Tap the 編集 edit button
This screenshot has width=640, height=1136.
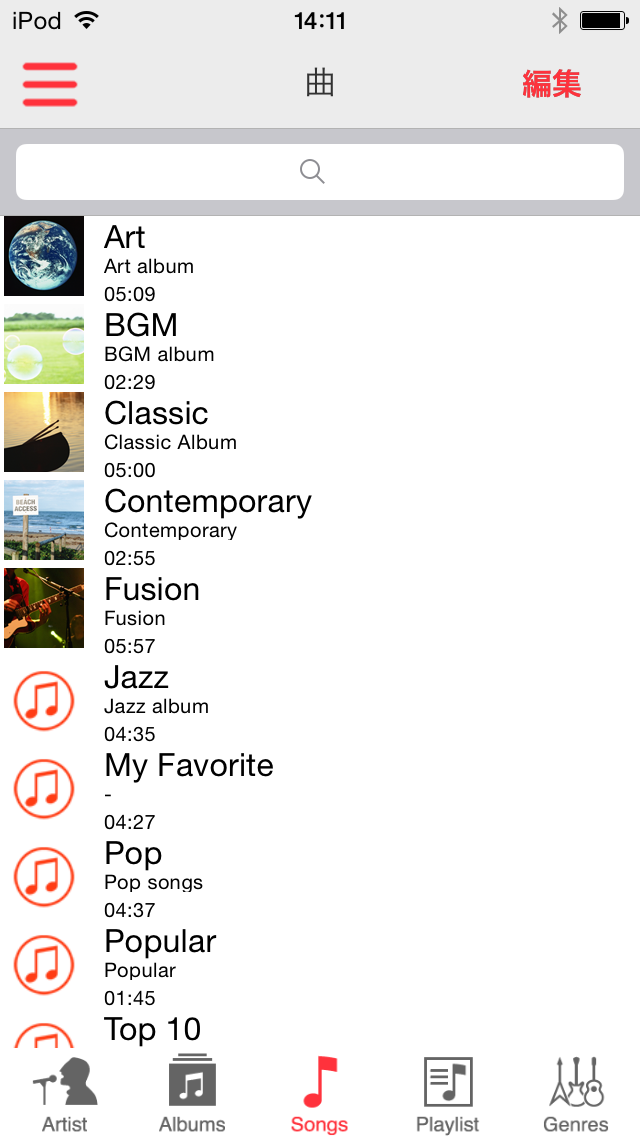tap(552, 85)
